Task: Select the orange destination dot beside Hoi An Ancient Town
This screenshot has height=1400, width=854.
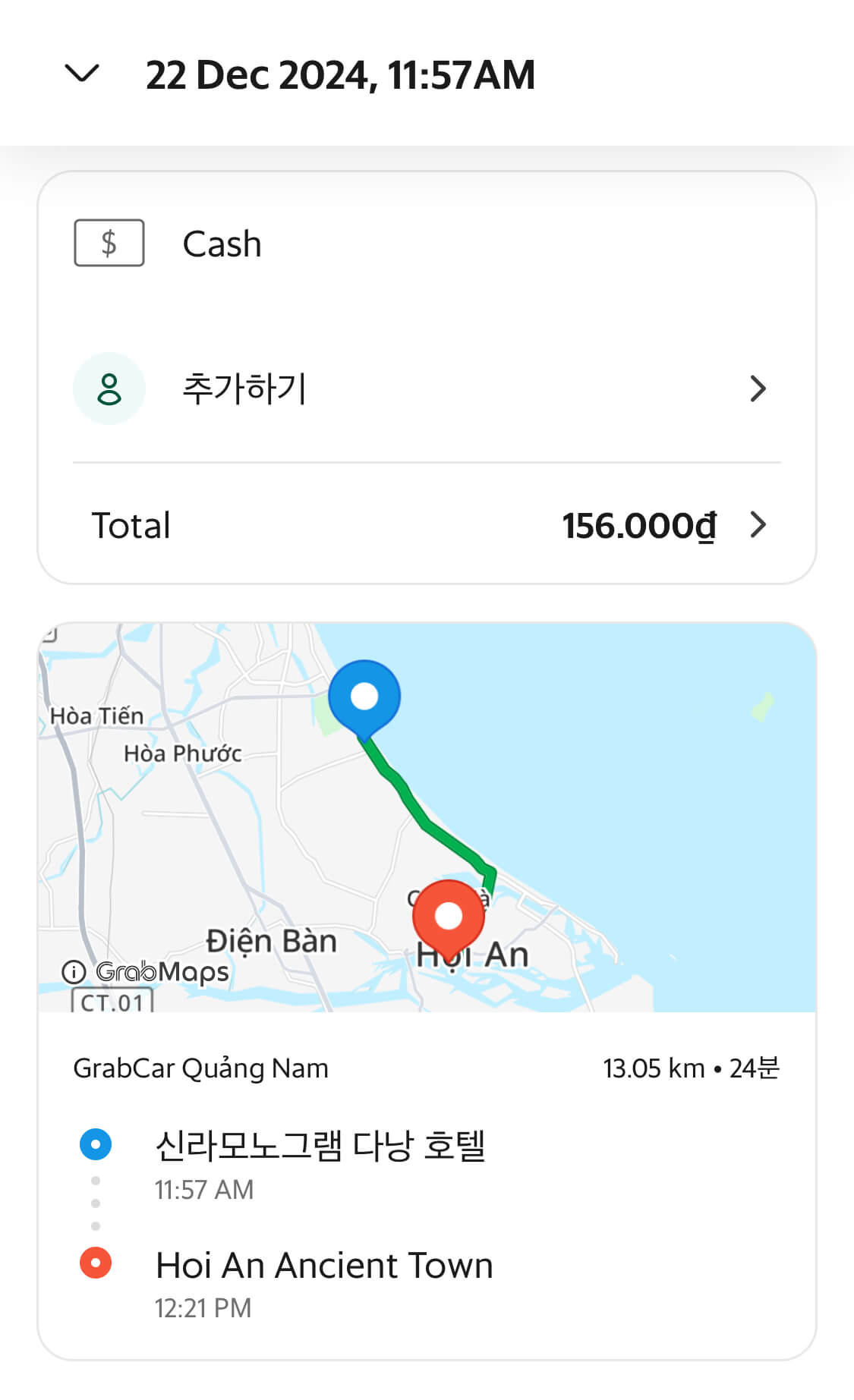Action: [x=94, y=1263]
